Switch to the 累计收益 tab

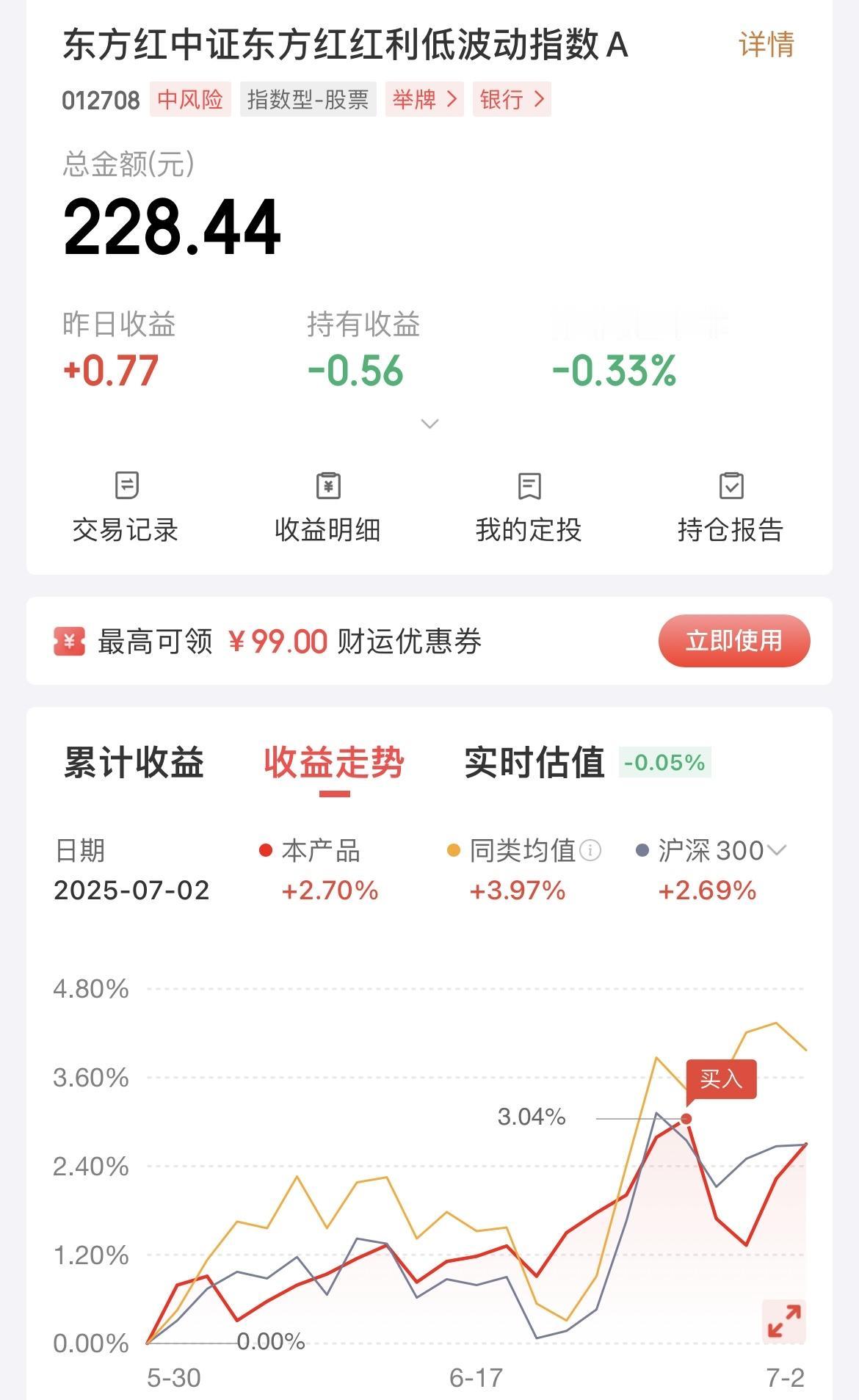click(134, 762)
